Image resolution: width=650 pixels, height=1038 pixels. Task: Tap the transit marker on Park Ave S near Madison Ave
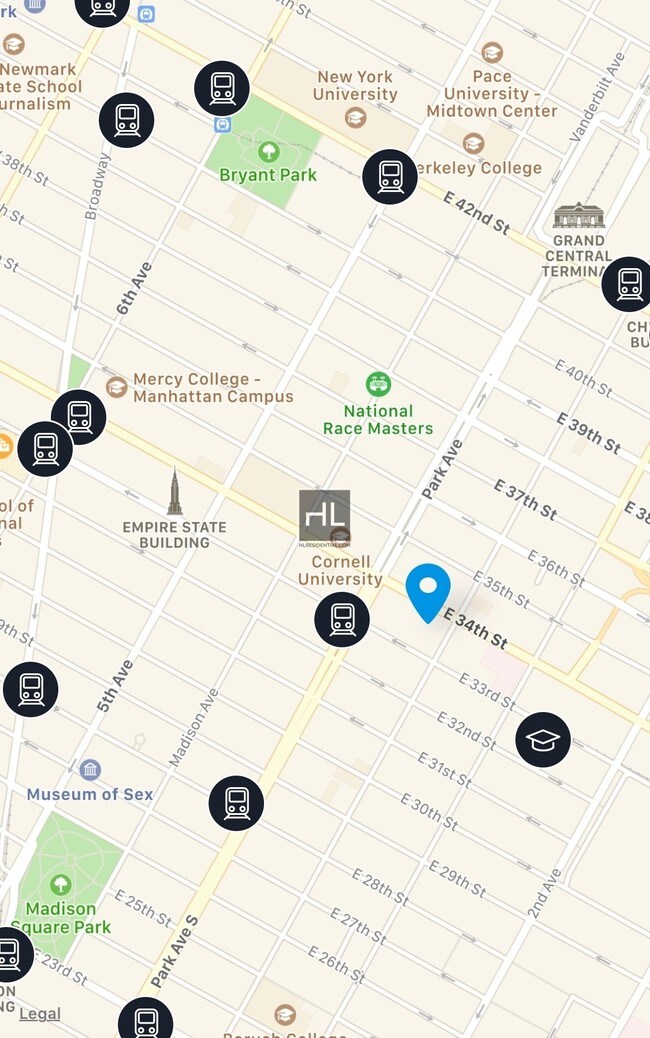pyautogui.click(x=236, y=802)
